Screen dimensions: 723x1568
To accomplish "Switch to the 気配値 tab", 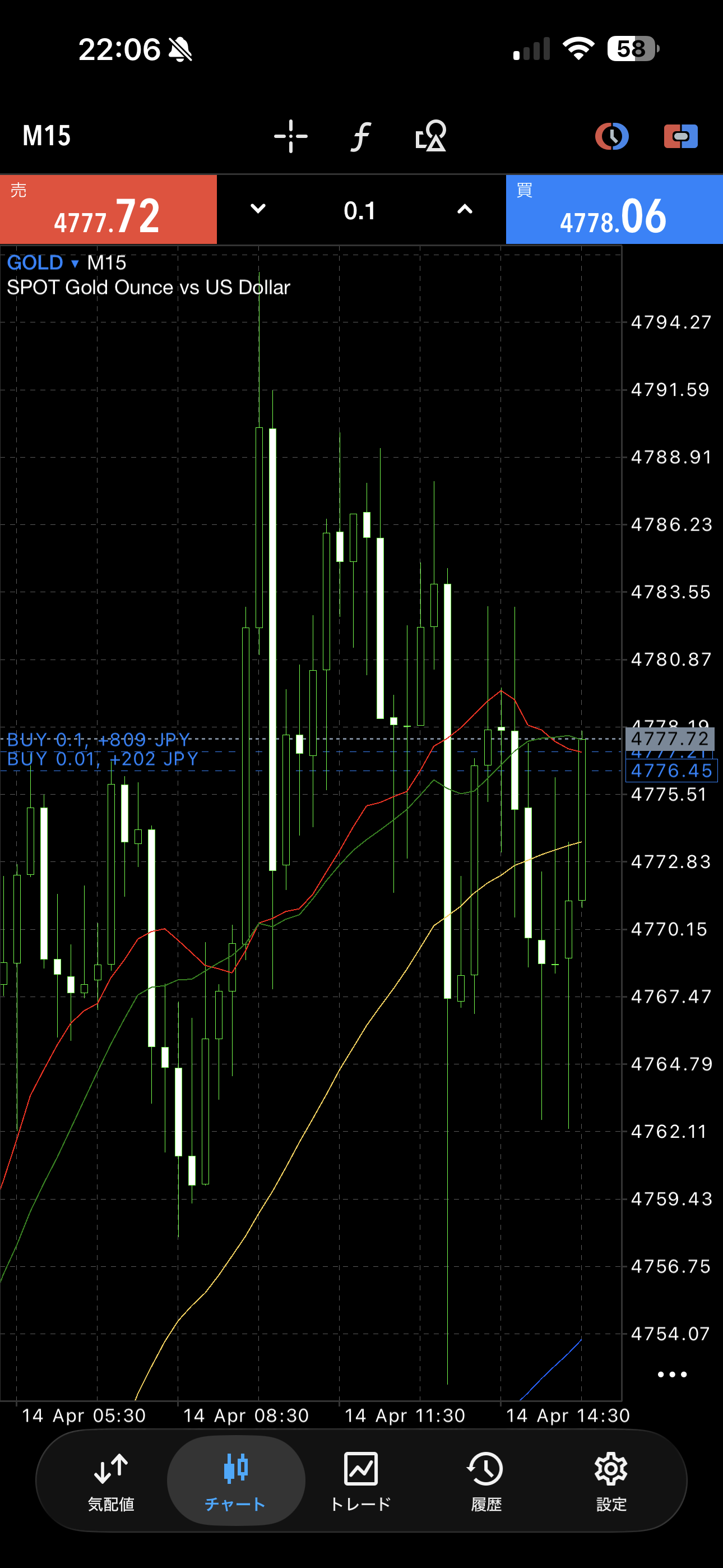I will coord(111,1481).
